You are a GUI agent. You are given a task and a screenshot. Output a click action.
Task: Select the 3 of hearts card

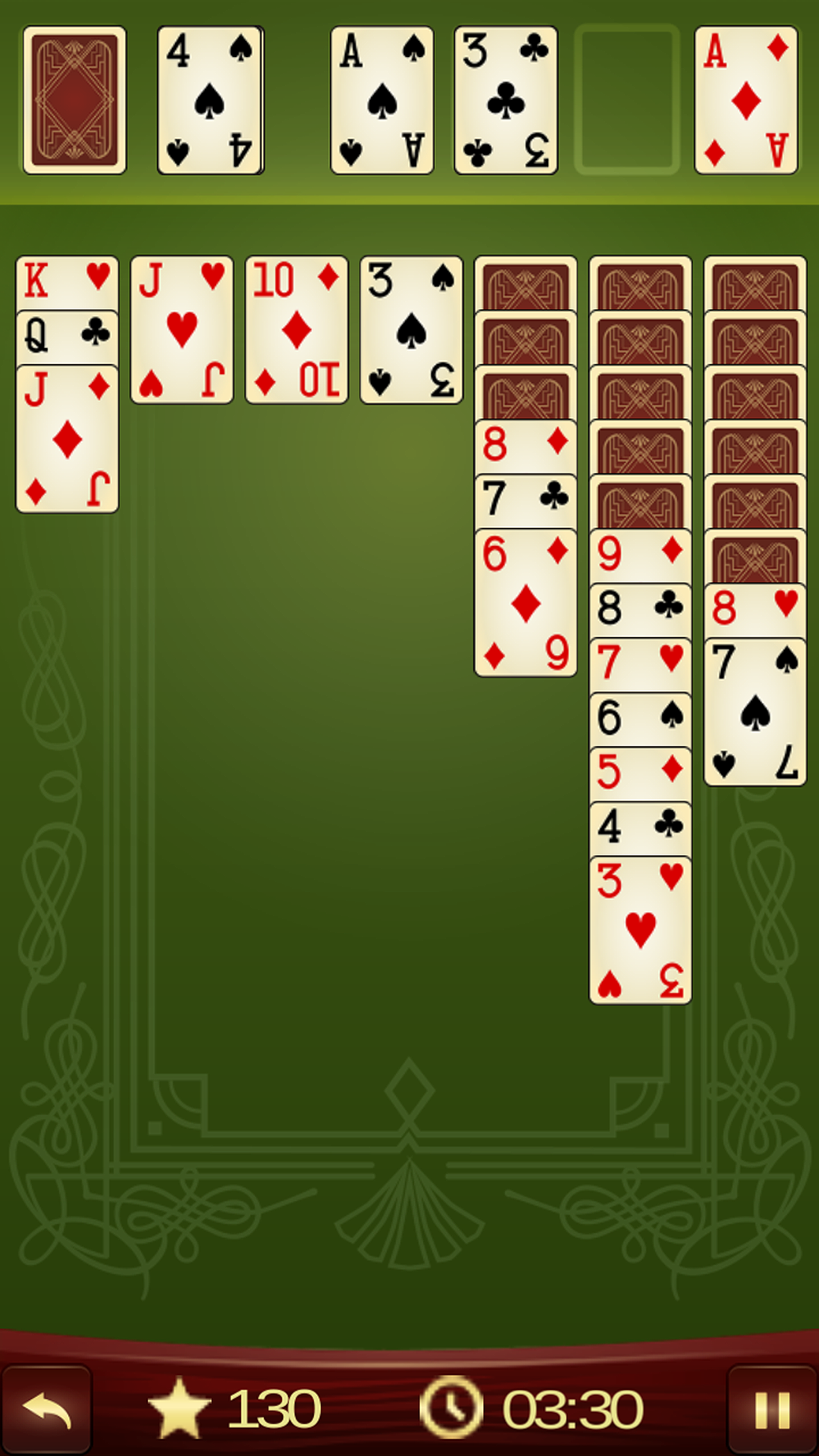point(641,931)
